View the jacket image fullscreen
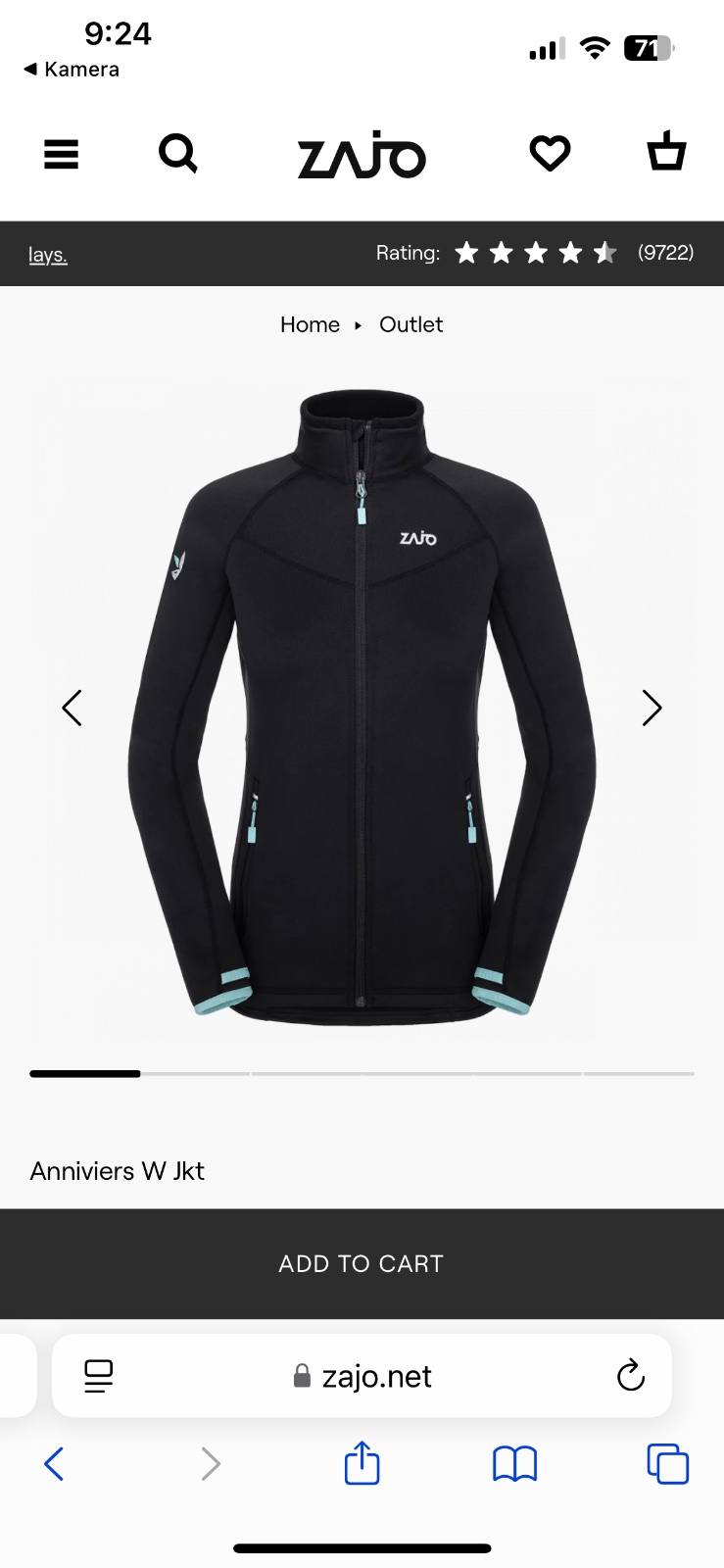 (362, 706)
